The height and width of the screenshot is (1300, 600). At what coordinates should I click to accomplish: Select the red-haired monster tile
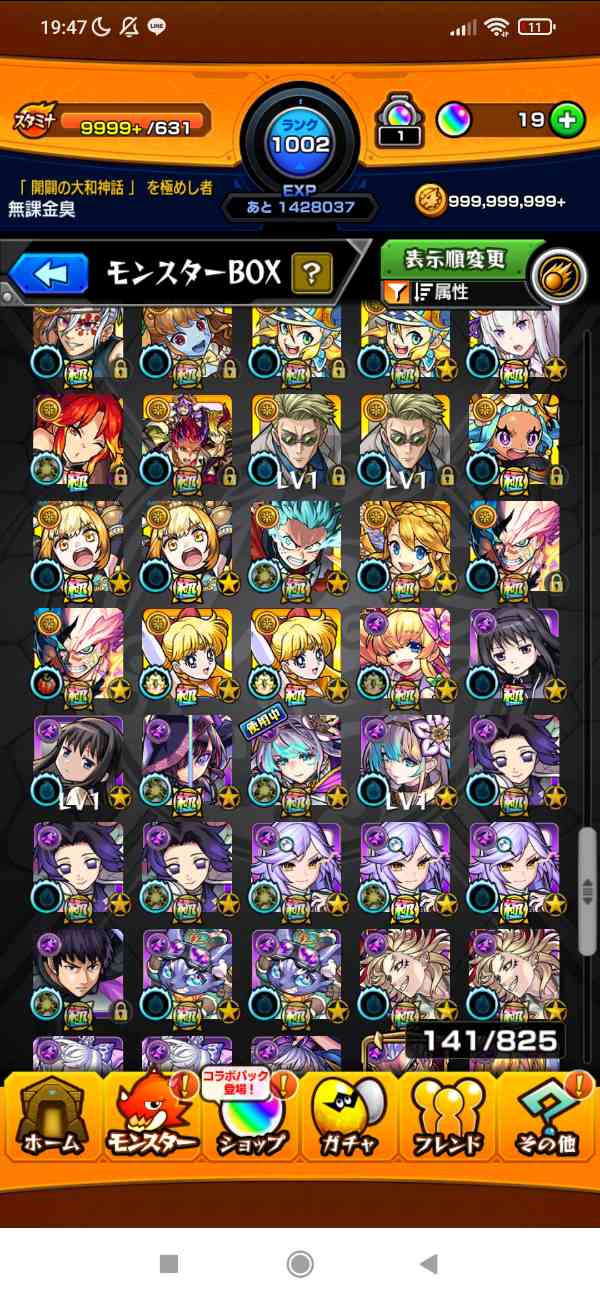pos(78,440)
